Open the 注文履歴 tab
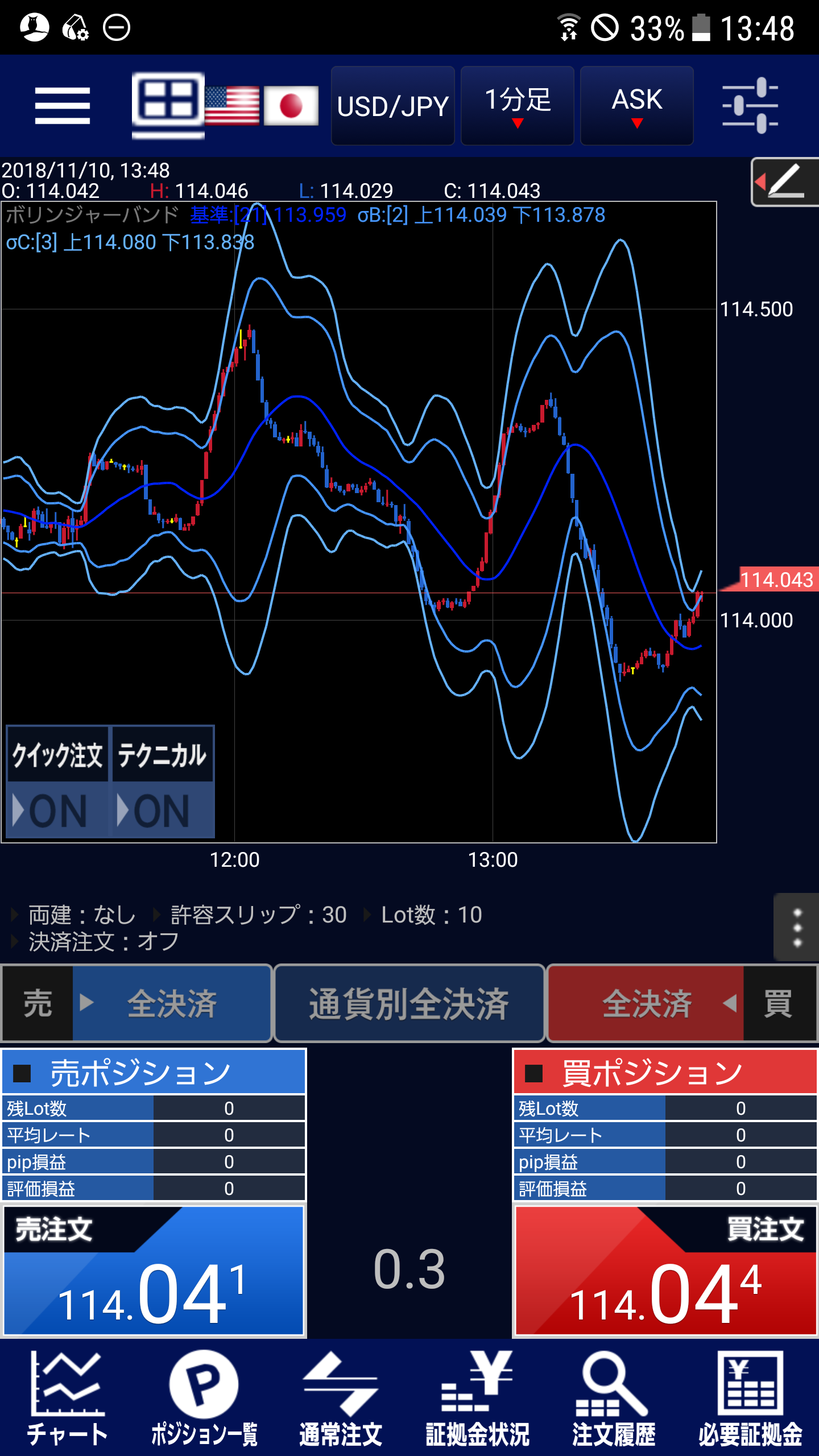The image size is (819, 1456). point(613,1399)
